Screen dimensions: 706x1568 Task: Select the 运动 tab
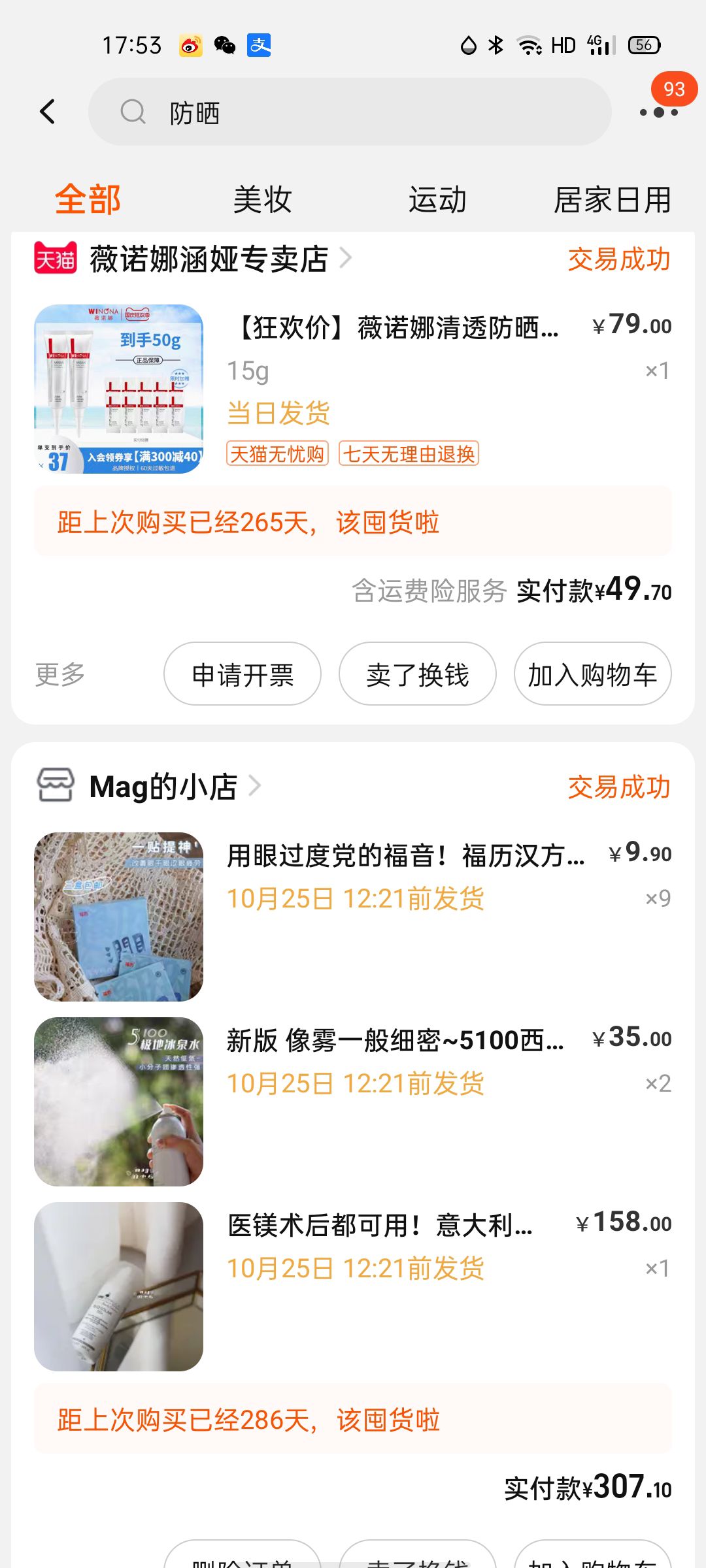pyautogui.click(x=437, y=199)
